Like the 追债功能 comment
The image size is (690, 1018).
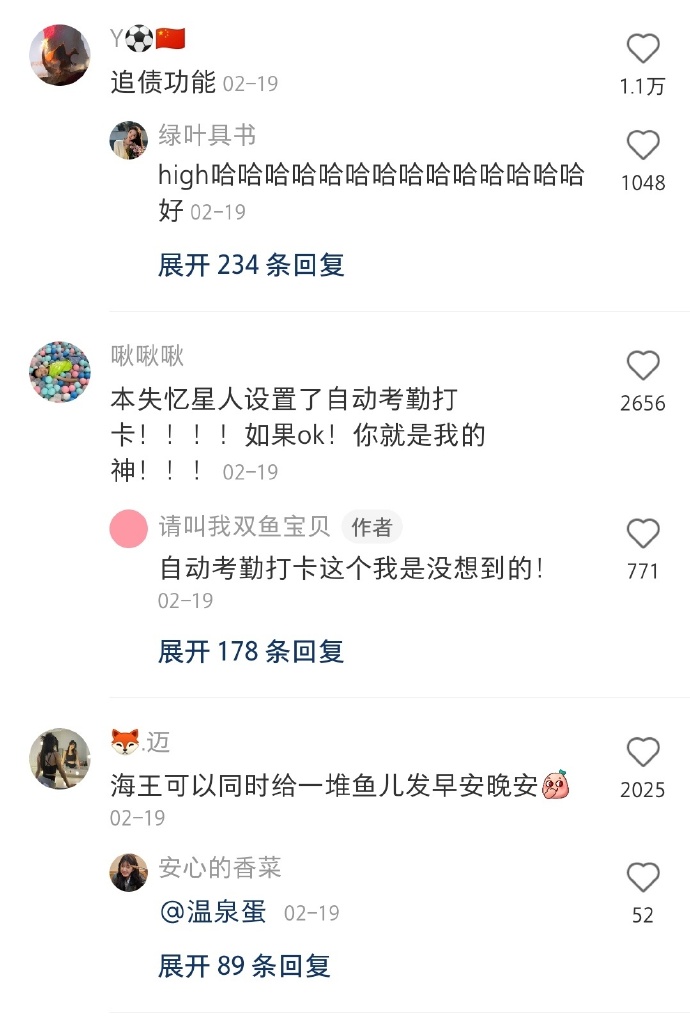(643, 50)
